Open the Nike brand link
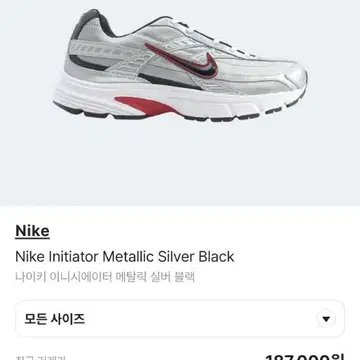This screenshot has width=360, height=360. (x=32, y=231)
